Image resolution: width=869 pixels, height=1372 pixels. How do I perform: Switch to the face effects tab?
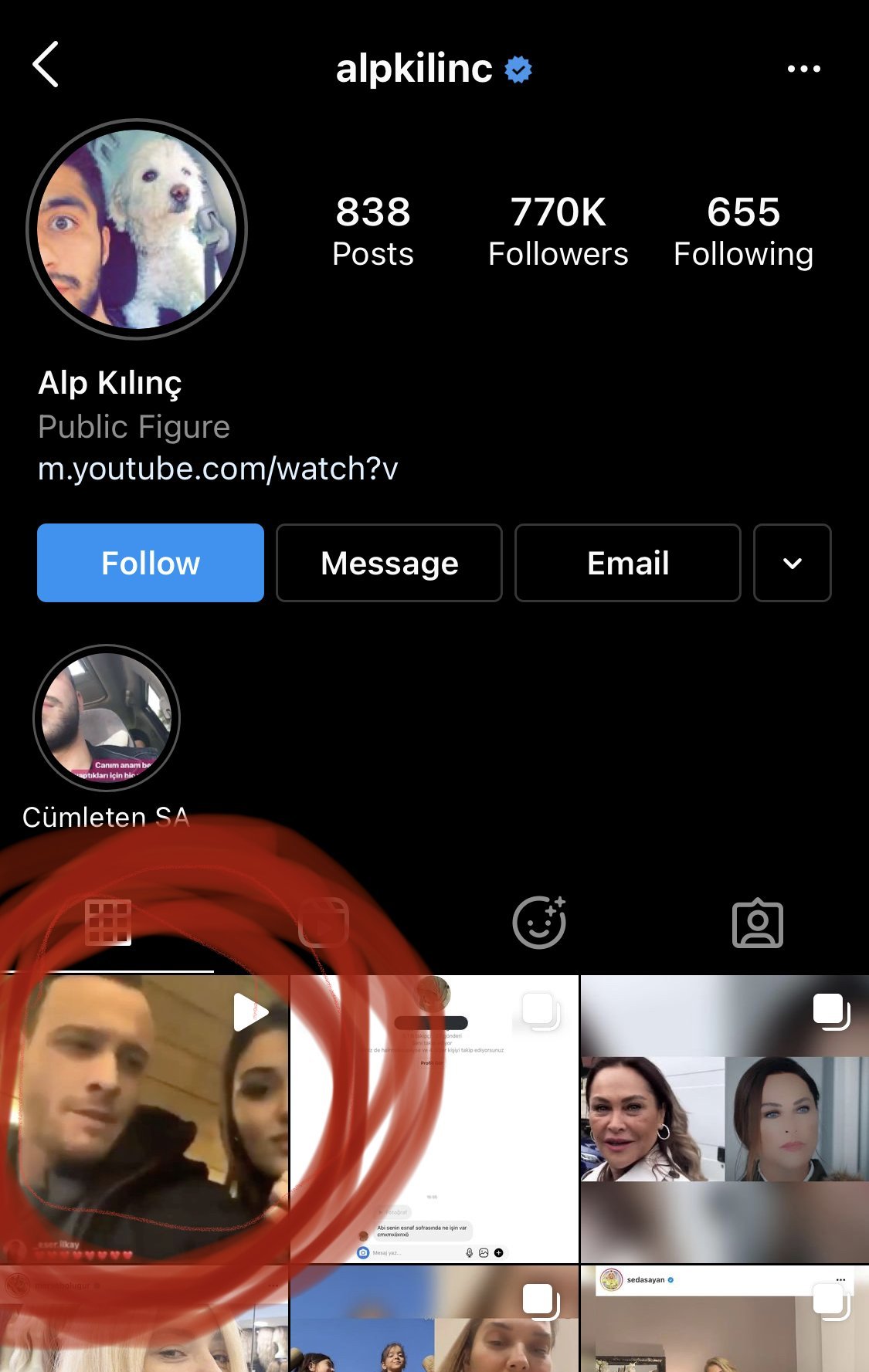[x=539, y=923]
